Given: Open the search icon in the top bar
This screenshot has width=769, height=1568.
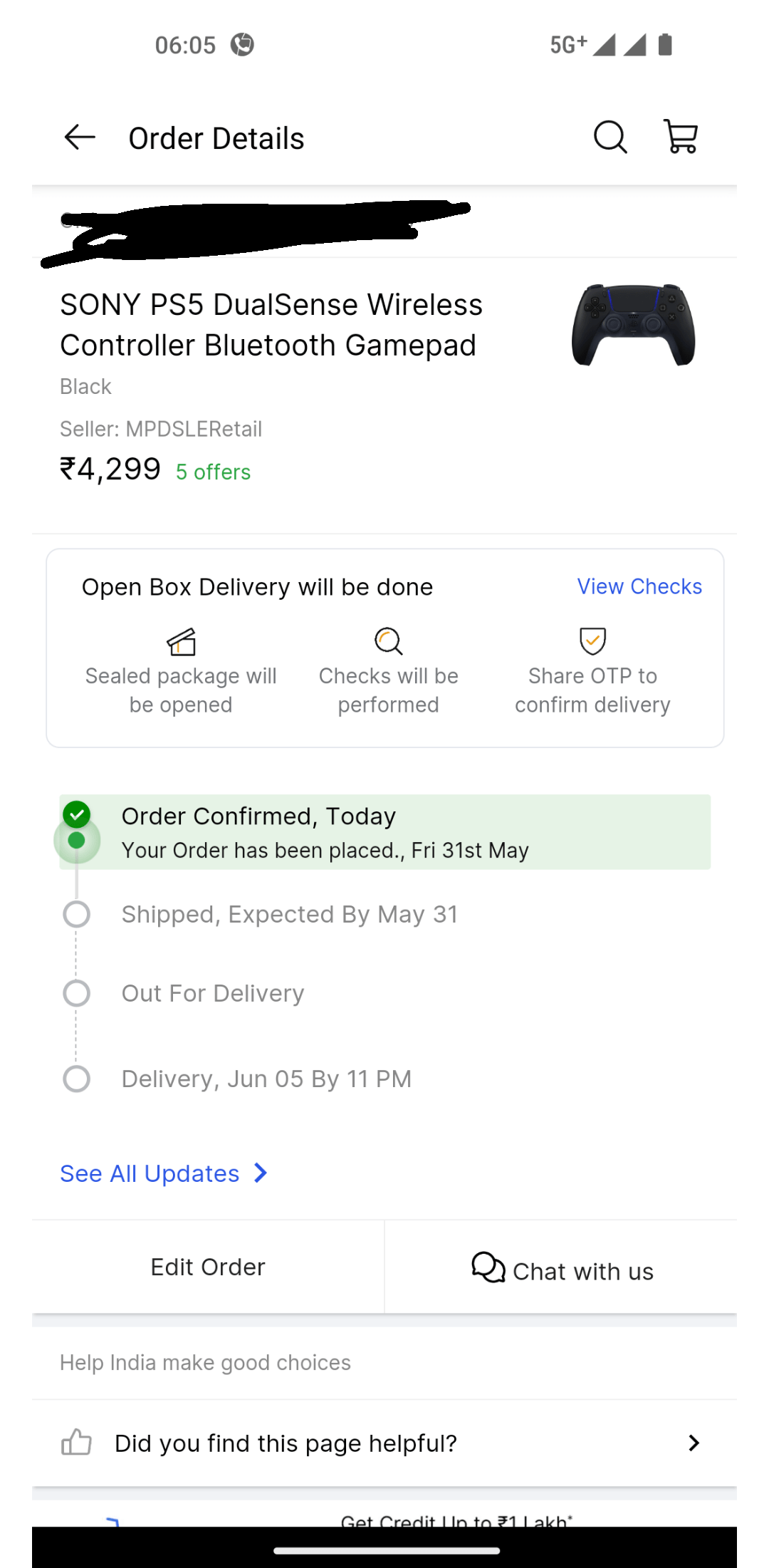Looking at the screenshot, I should coord(610,137).
